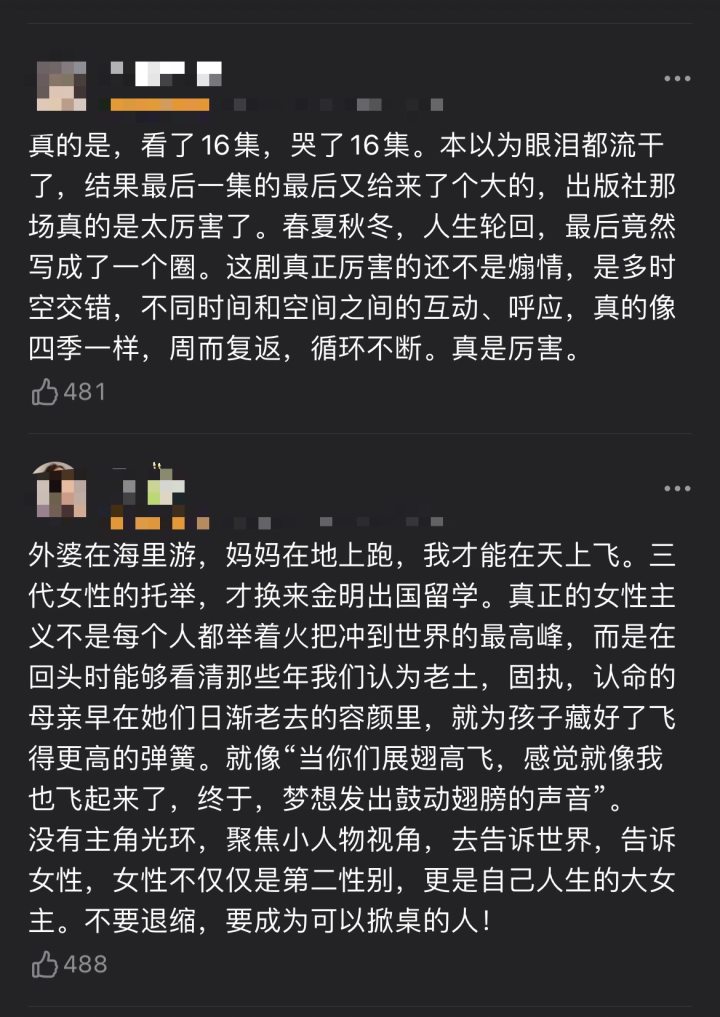Like the comment beginning 外婆在海里游
720x1017 pixels.
45,964
